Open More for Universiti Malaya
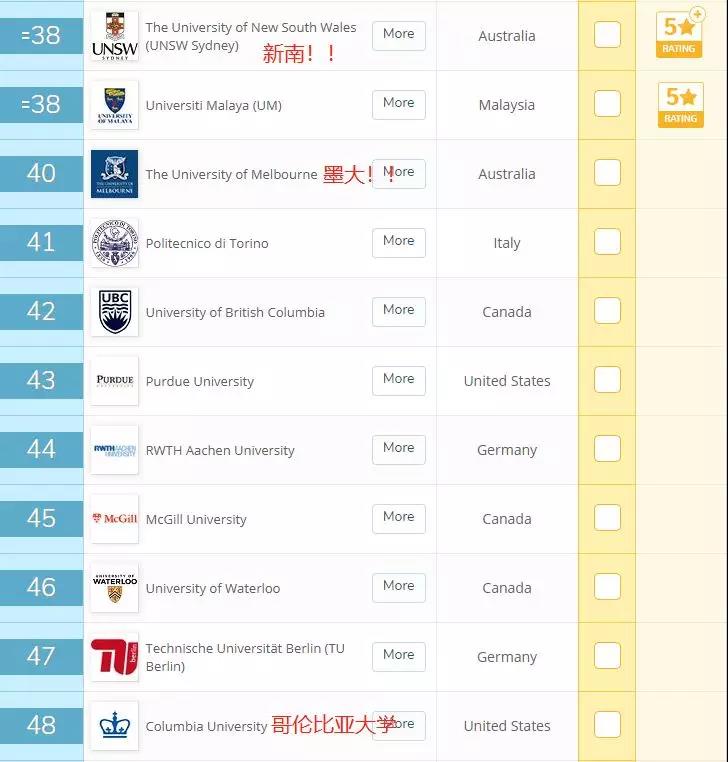The height and width of the screenshot is (762, 728). tap(399, 104)
